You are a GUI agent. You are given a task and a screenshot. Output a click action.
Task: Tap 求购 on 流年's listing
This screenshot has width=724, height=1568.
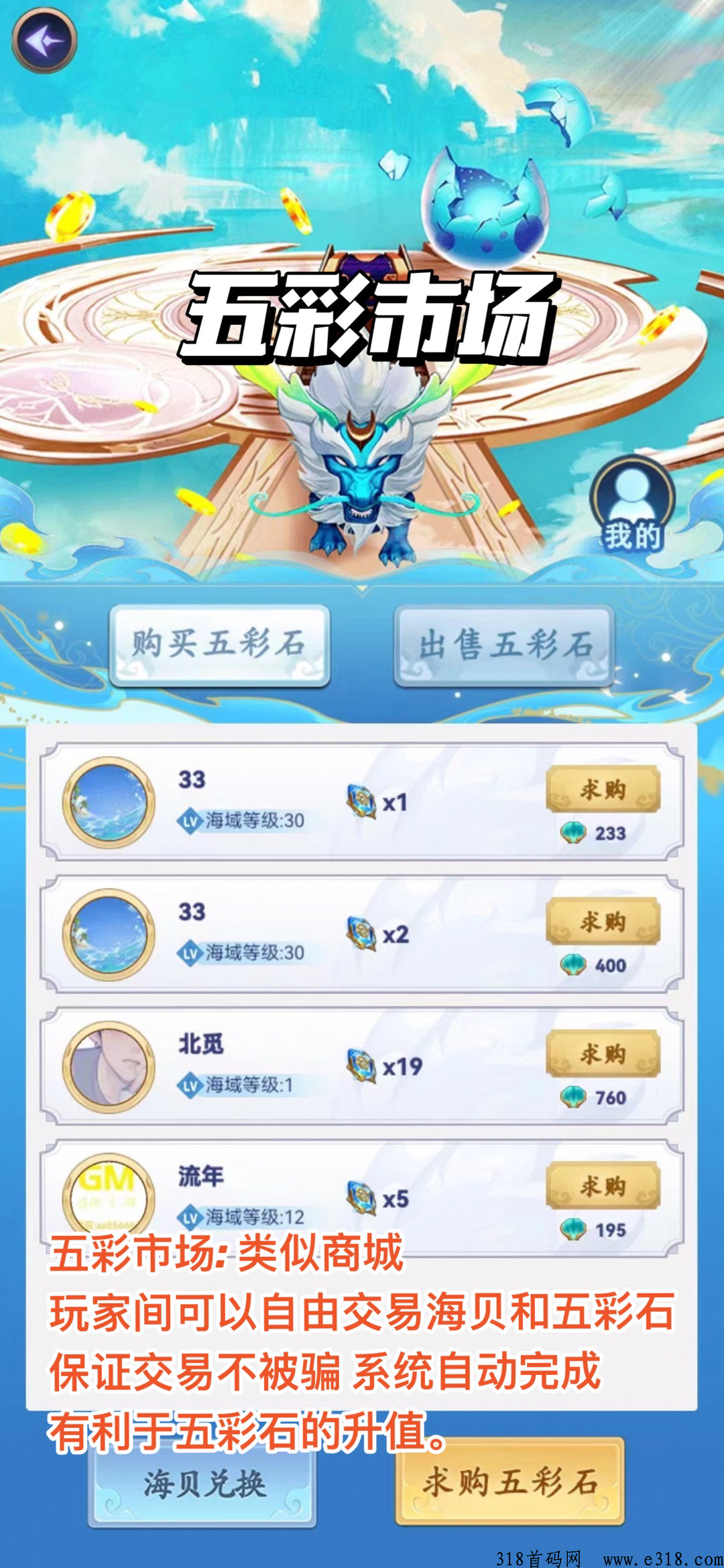coord(603,1185)
